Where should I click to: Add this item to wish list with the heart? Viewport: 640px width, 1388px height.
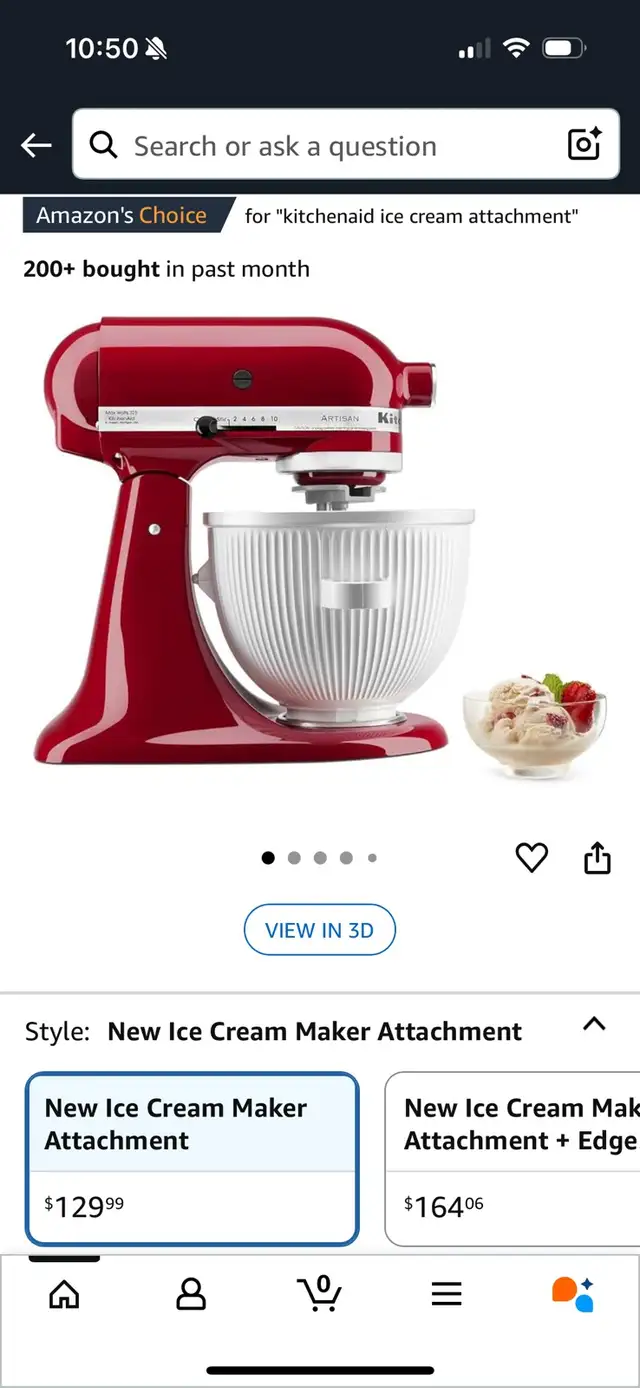click(x=531, y=858)
